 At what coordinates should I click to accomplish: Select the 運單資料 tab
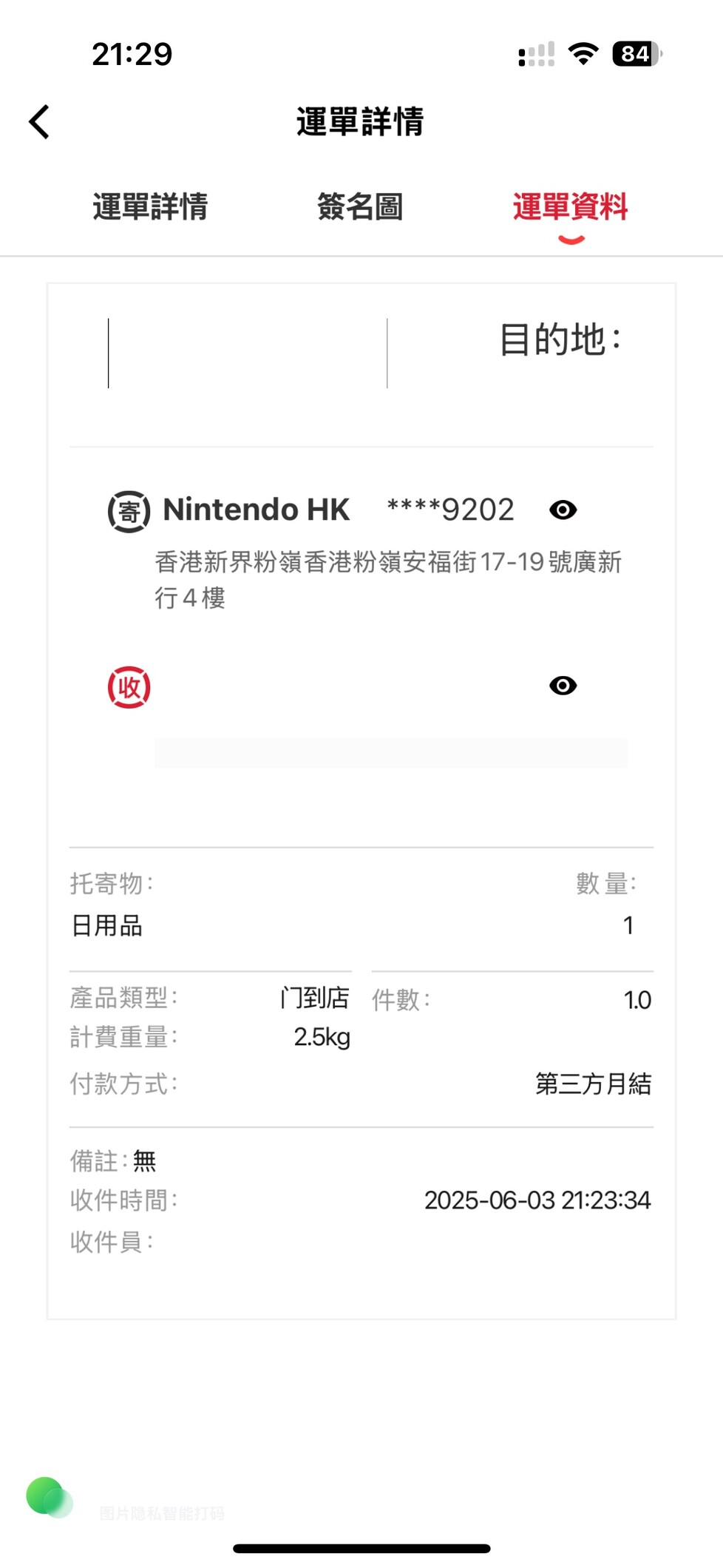coord(570,206)
